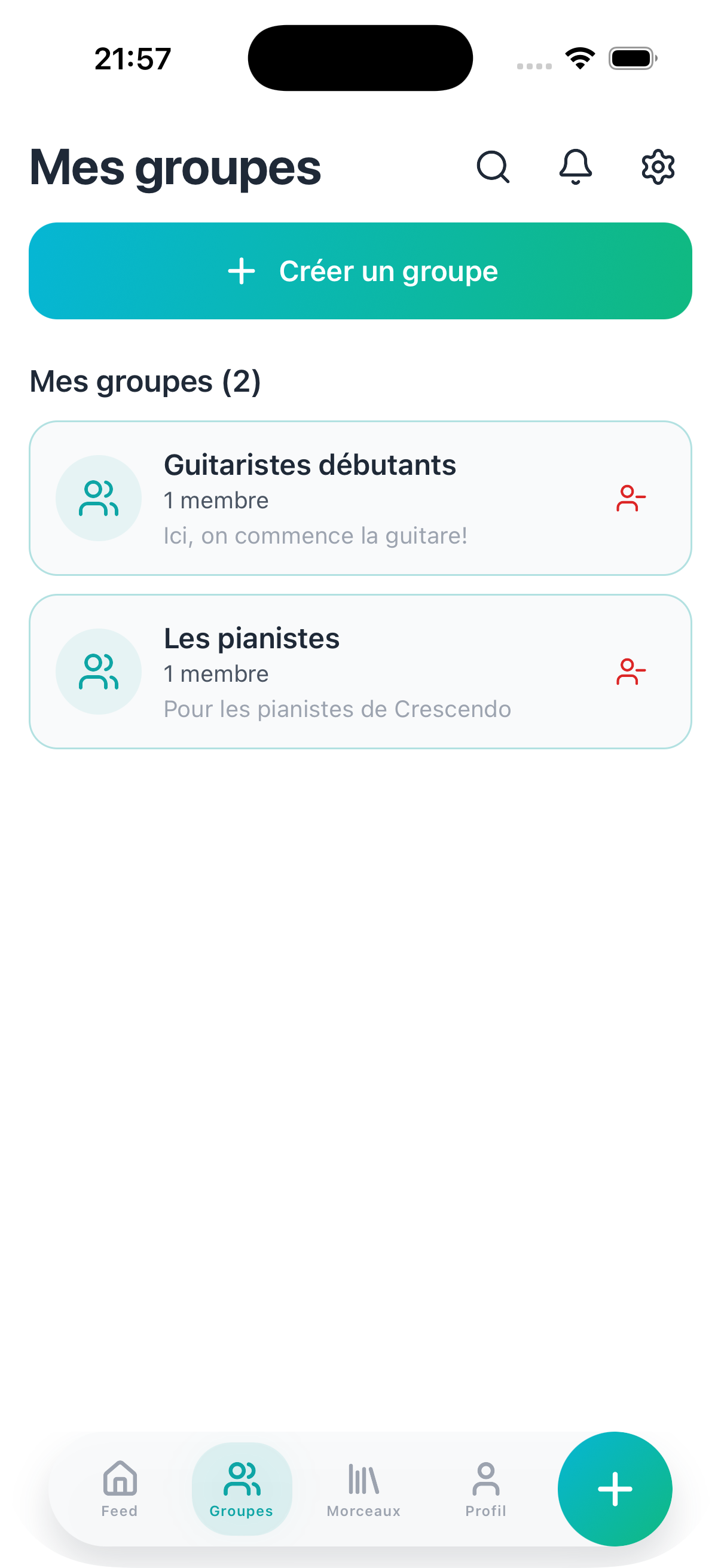Tap the group title Les pianistes
The width and height of the screenshot is (721, 1568).
click(251, 639)
